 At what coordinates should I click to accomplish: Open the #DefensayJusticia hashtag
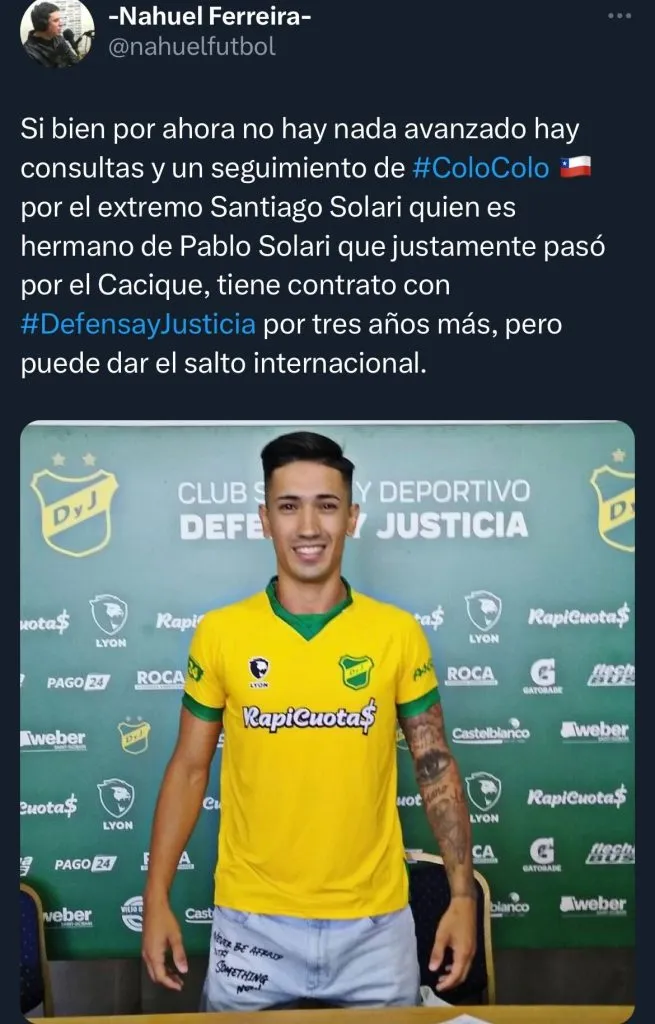point(138,324)
